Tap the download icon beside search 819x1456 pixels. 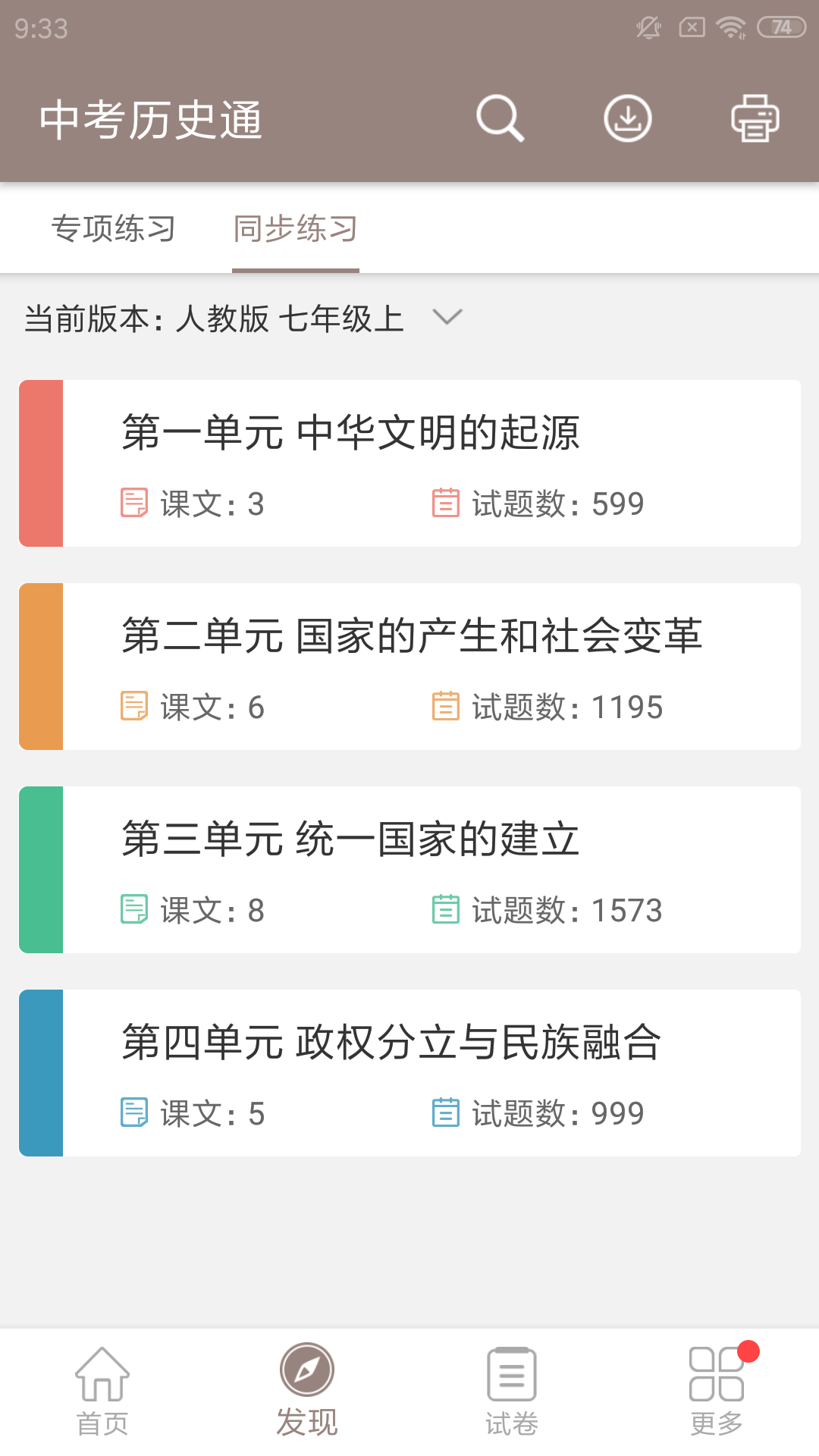[627, 119]
